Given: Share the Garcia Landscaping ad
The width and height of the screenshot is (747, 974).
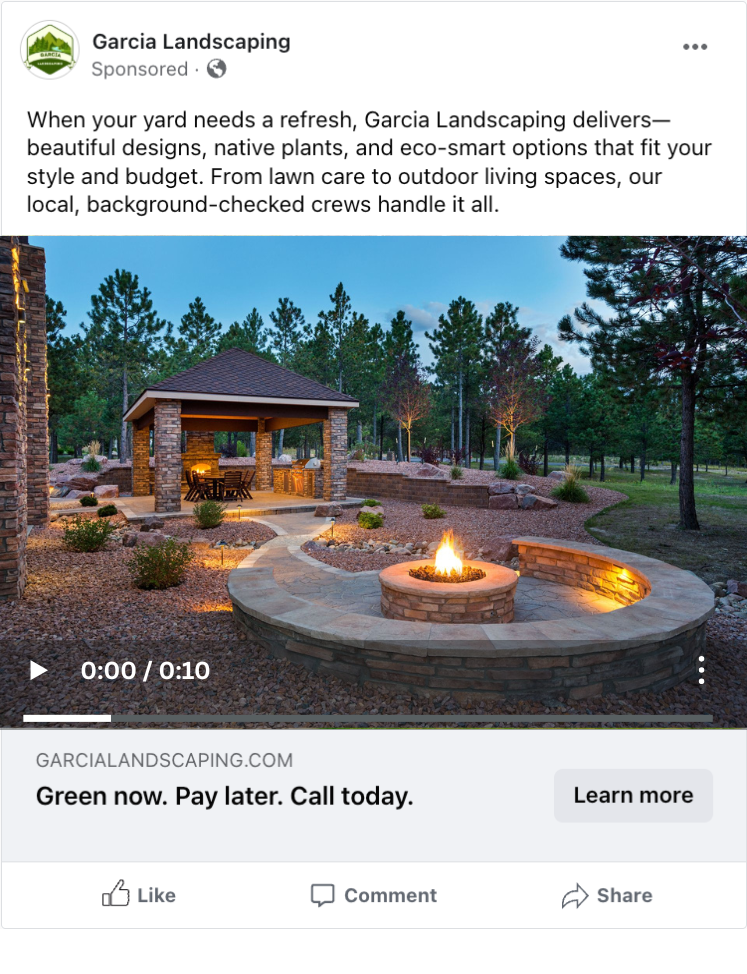Looking at the screenshot, I should pos(607,895).
